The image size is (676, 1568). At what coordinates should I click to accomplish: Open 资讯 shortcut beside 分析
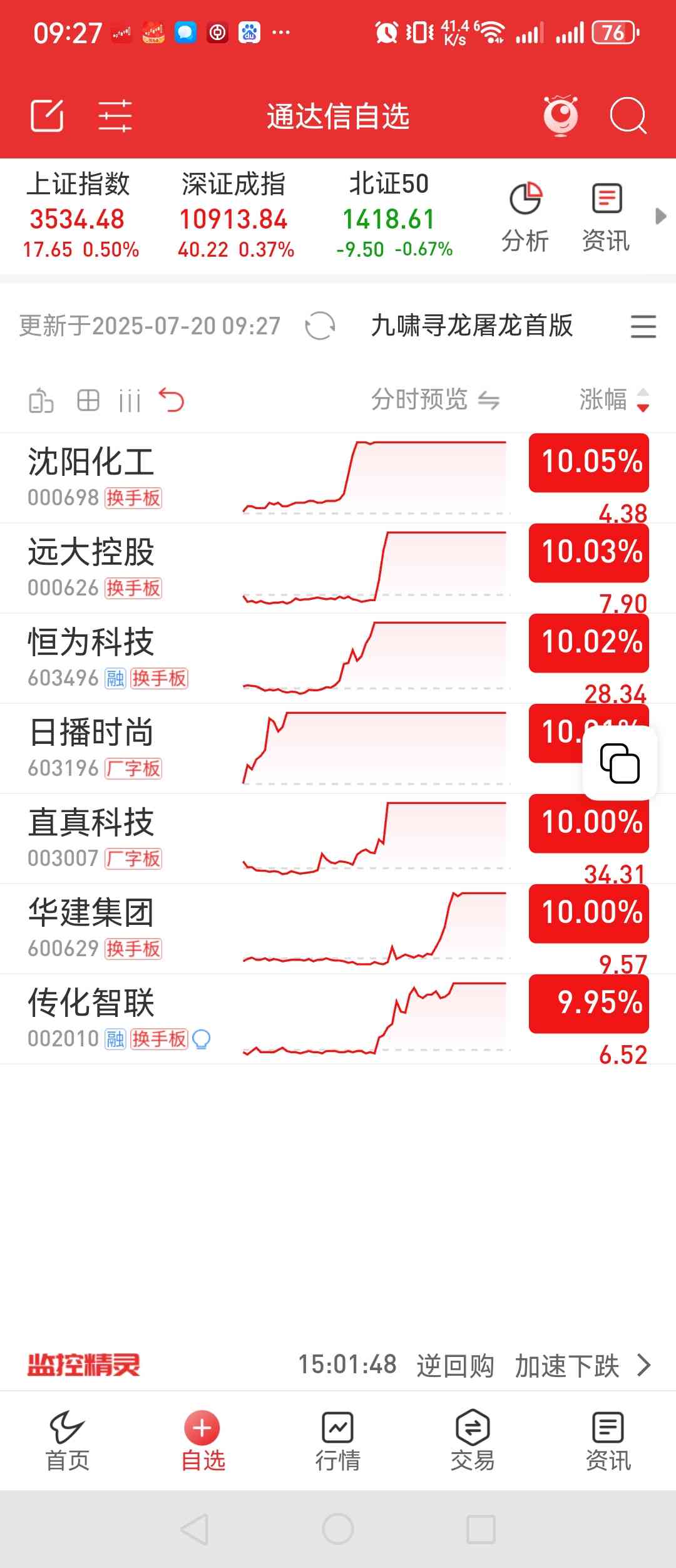[606, 217]
